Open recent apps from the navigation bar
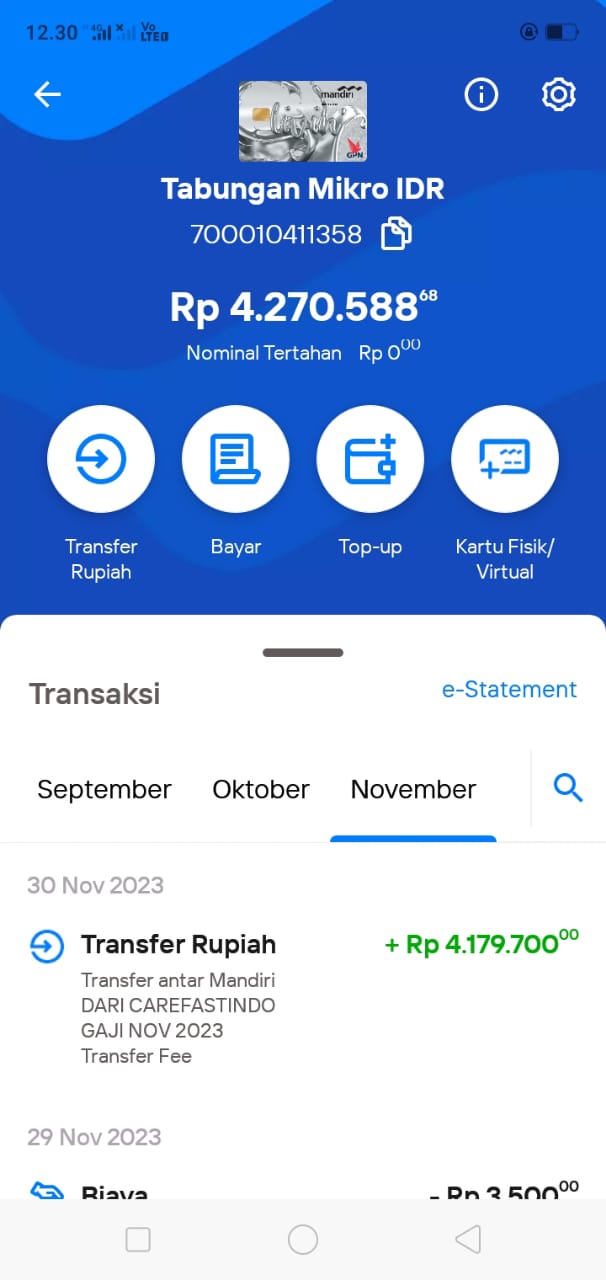Screen dimensions: 606x1280 pos(138,1240)
